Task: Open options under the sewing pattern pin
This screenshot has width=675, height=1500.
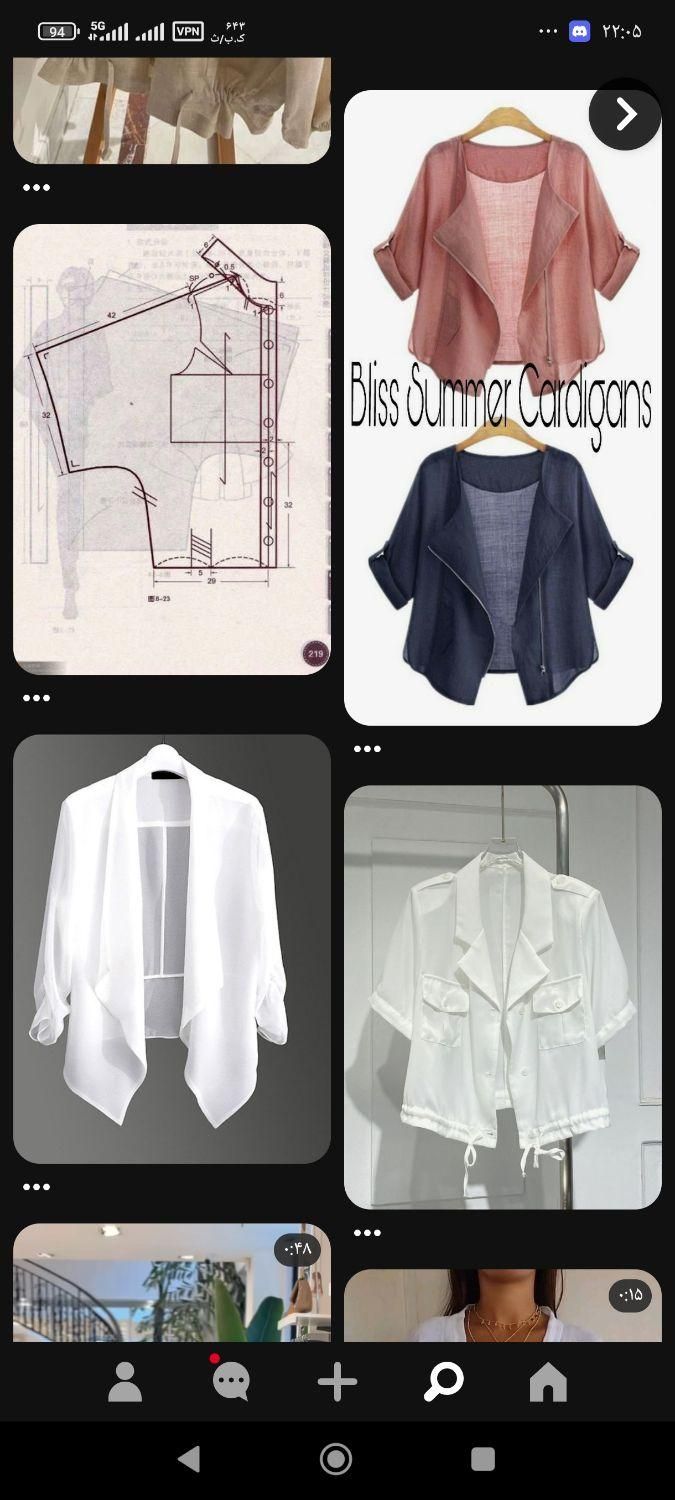Action: pos(36,698)
